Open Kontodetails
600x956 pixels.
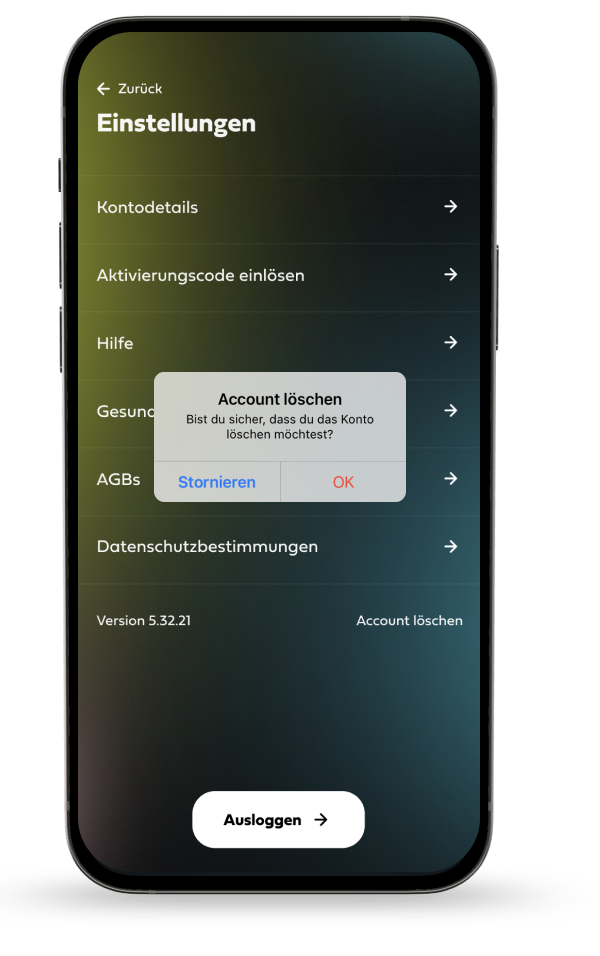point(148,207)
